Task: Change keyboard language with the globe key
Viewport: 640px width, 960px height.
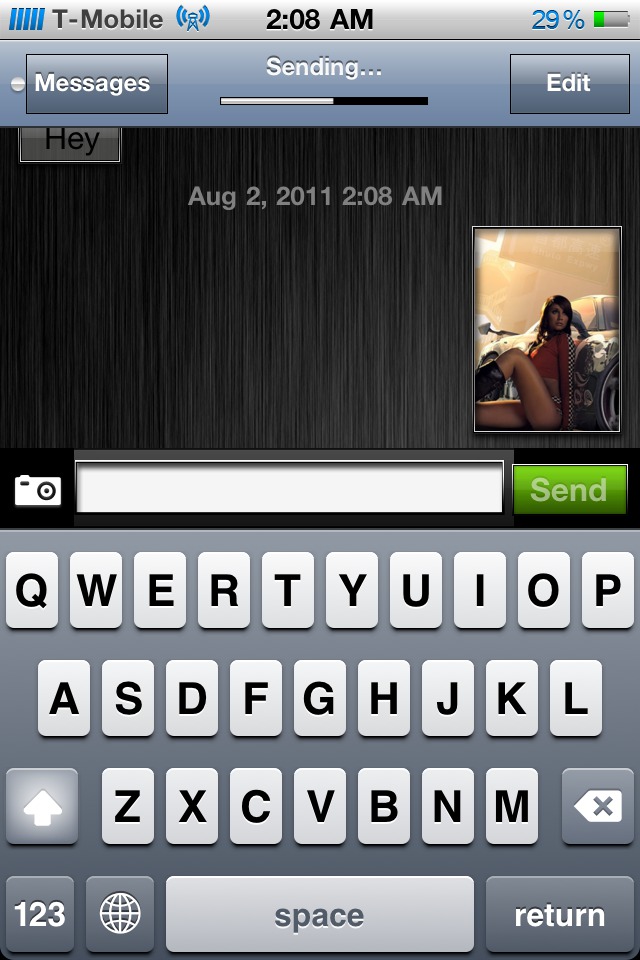Action: [x=120, y=914]
